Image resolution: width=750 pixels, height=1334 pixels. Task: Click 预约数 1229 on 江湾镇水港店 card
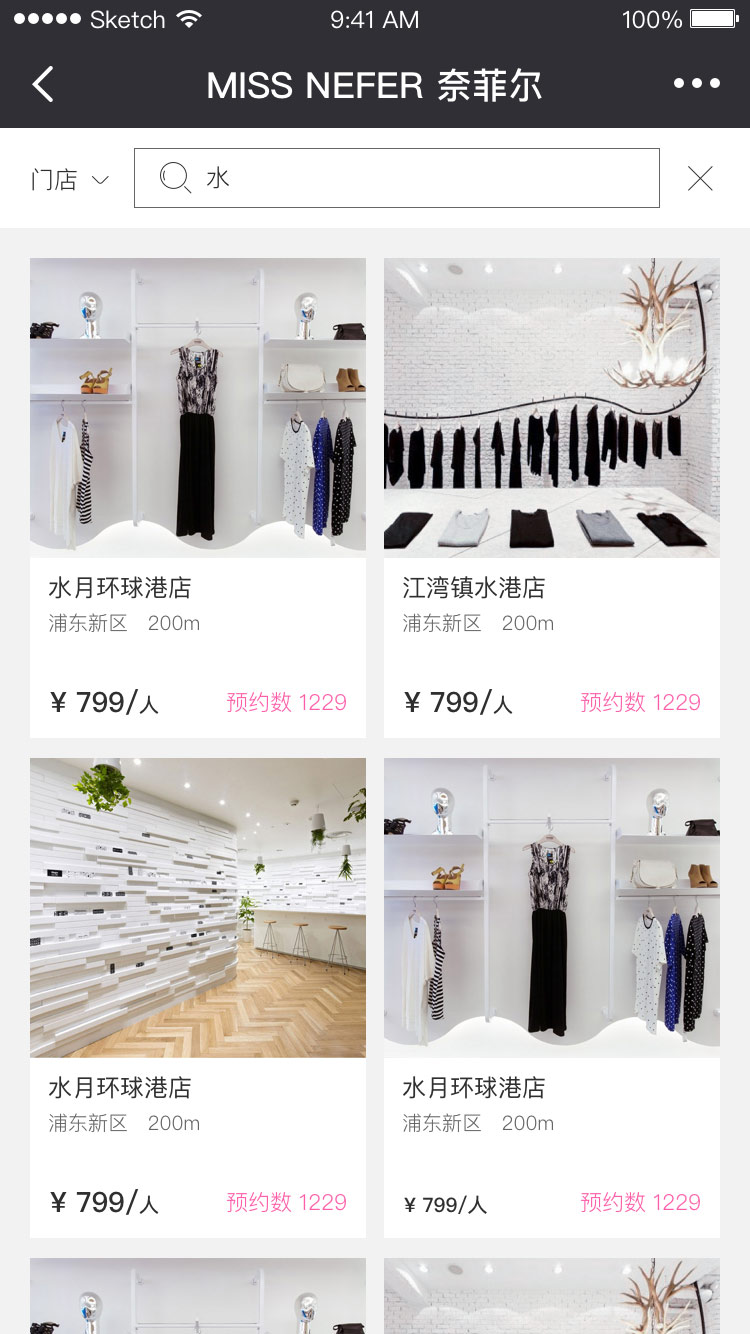click(x=641, y=702)
